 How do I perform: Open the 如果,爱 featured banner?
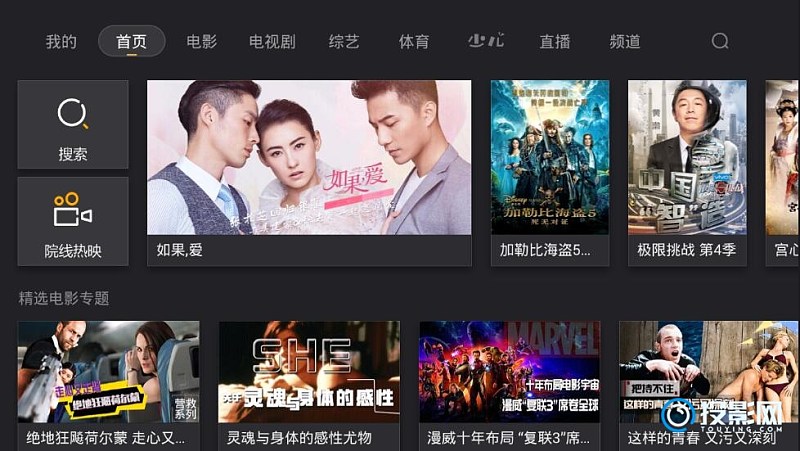click(309, 170)
